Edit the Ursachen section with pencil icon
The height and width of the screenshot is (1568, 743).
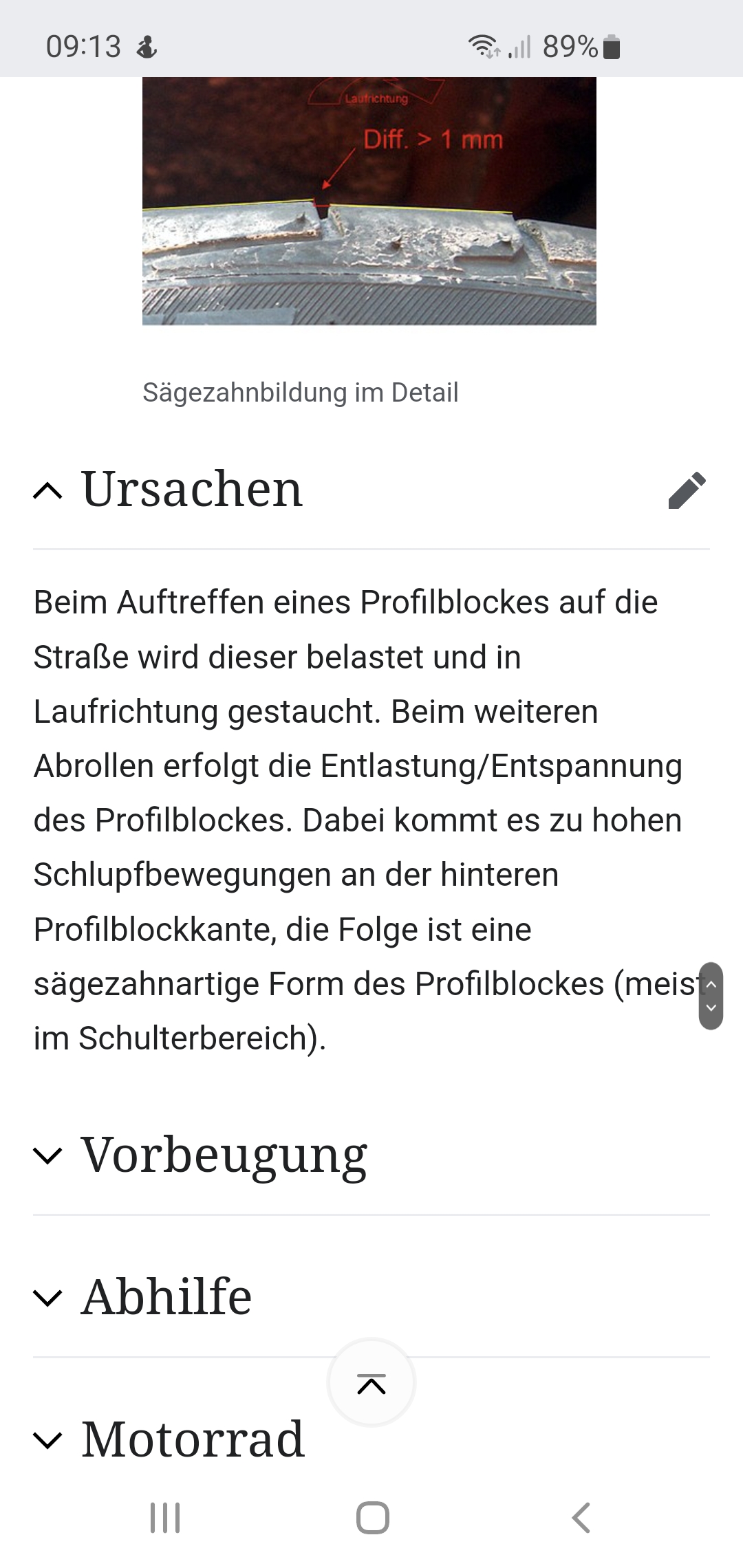687,490
